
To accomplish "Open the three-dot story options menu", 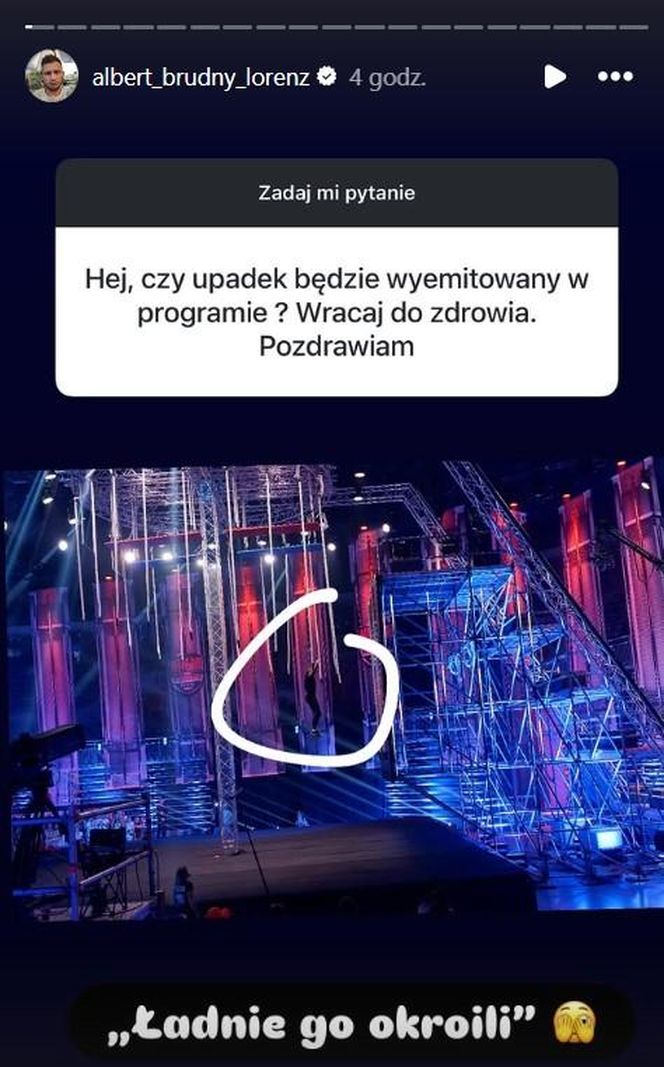I will tap(615, 77).
